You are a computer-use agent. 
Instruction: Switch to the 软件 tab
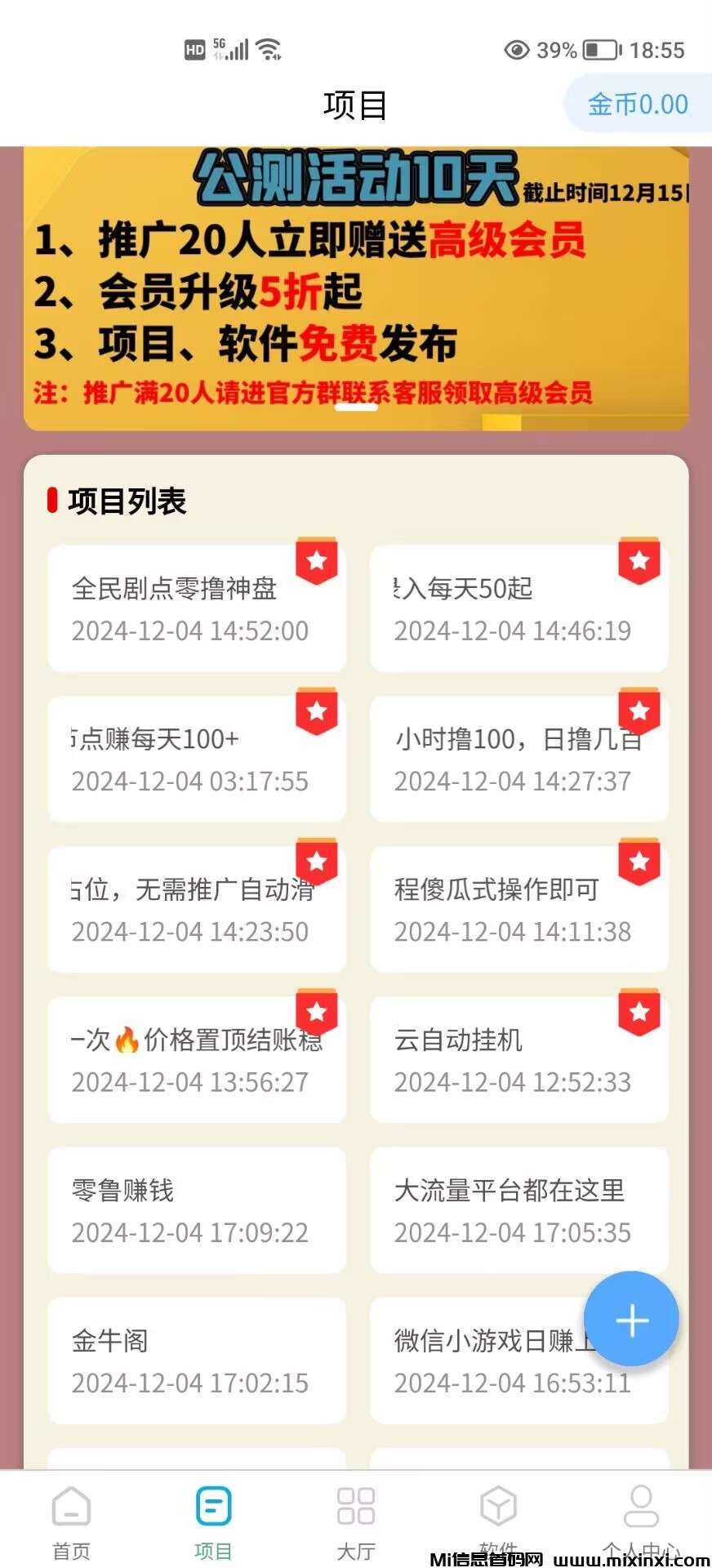pos(498,1515)
